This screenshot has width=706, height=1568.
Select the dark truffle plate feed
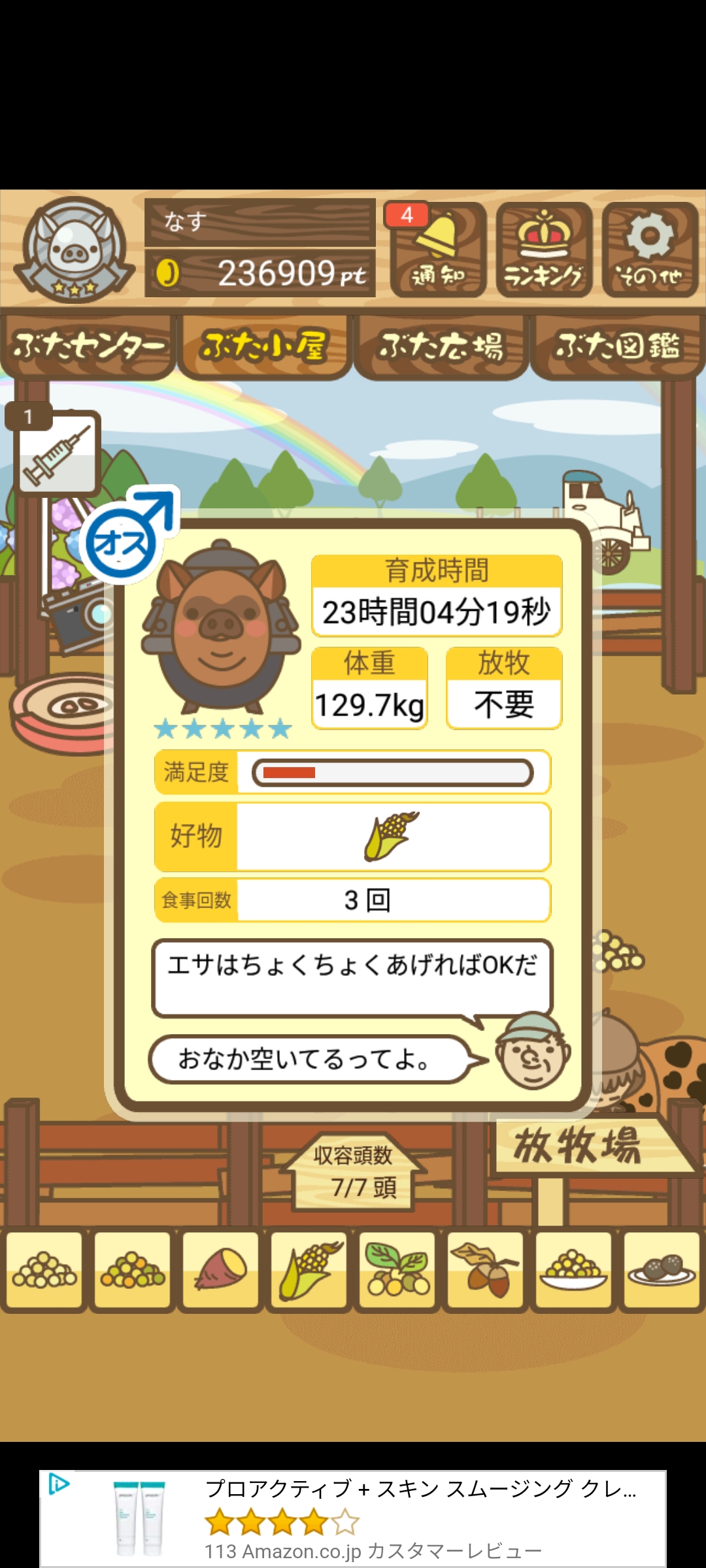(x=662, y=1271)
